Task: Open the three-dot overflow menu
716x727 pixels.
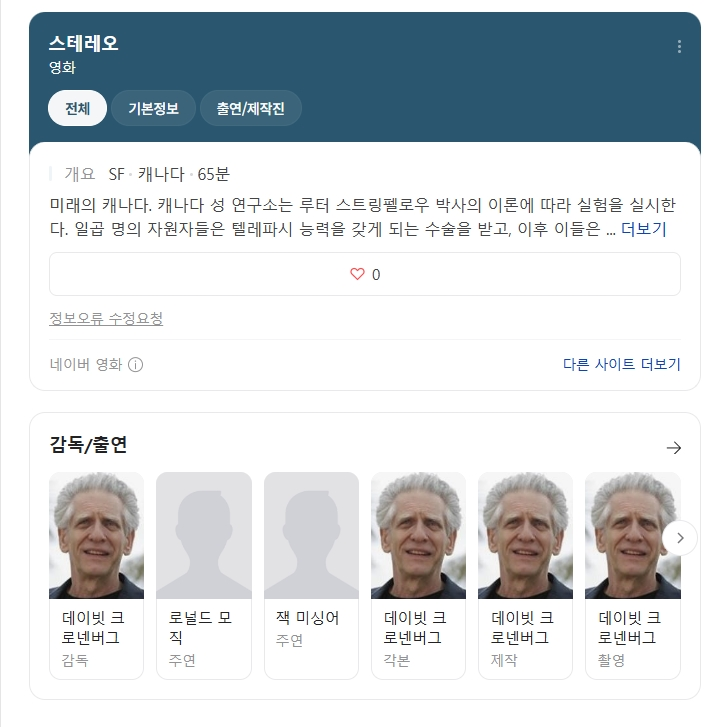Action: pos(679,46)
